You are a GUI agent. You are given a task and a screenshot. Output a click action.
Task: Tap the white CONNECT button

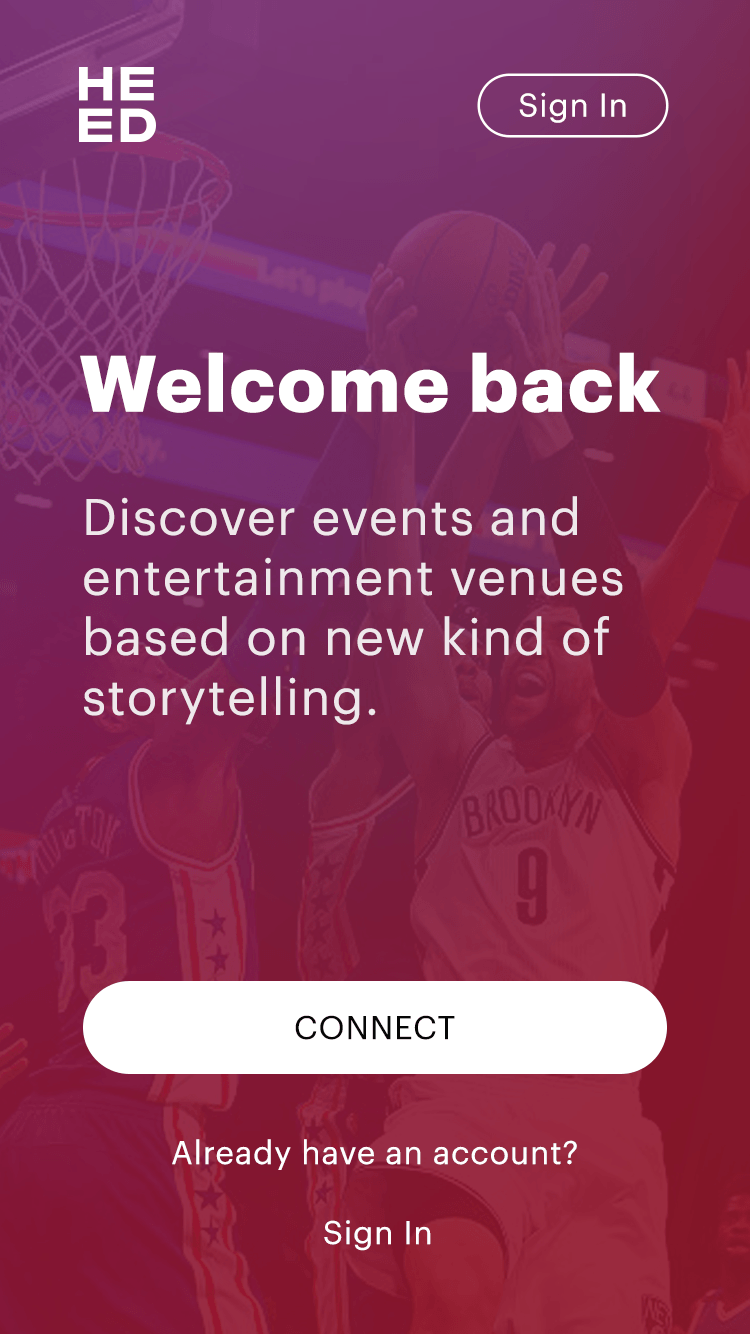374,1027
